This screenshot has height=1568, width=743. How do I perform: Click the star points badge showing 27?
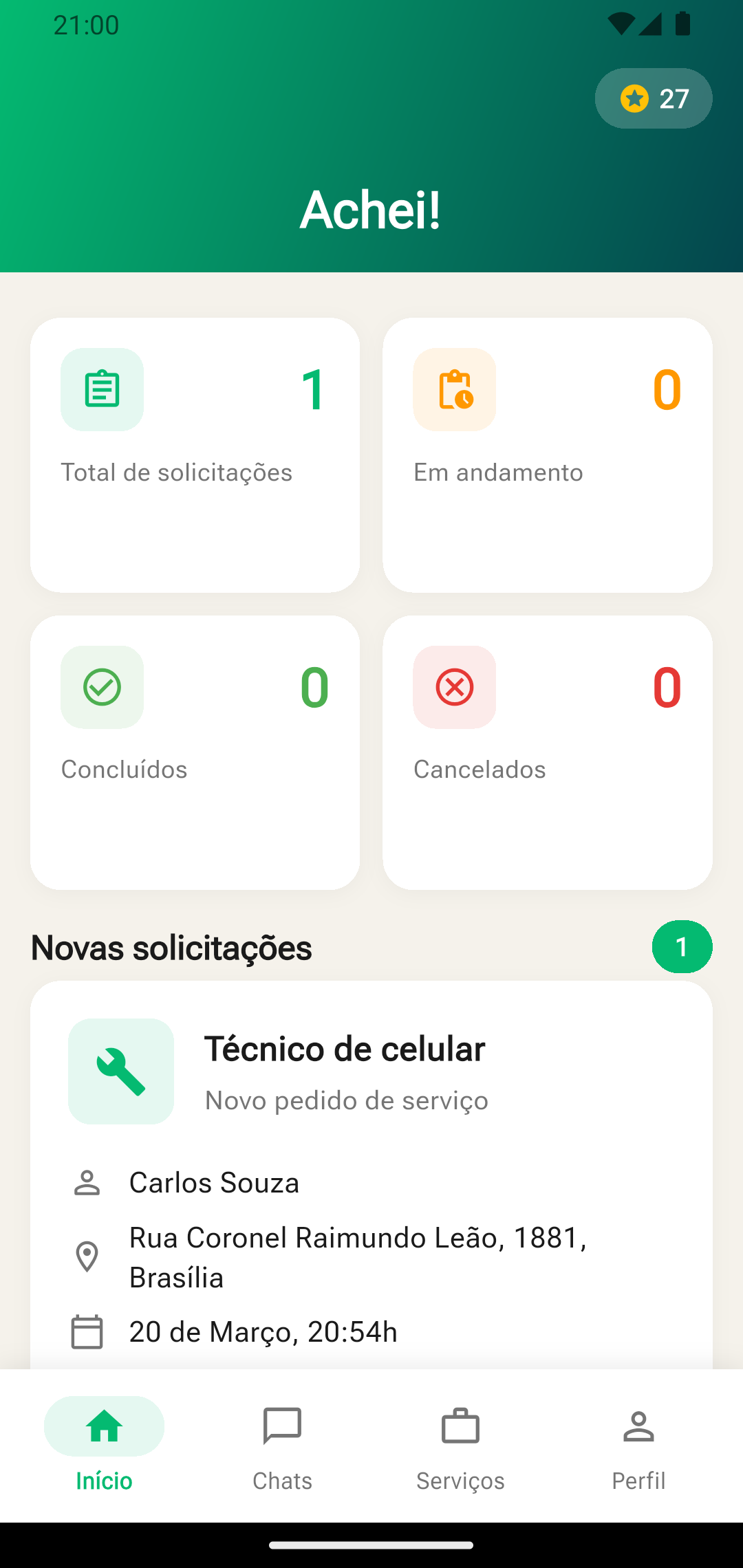click(x=653, y=98)
